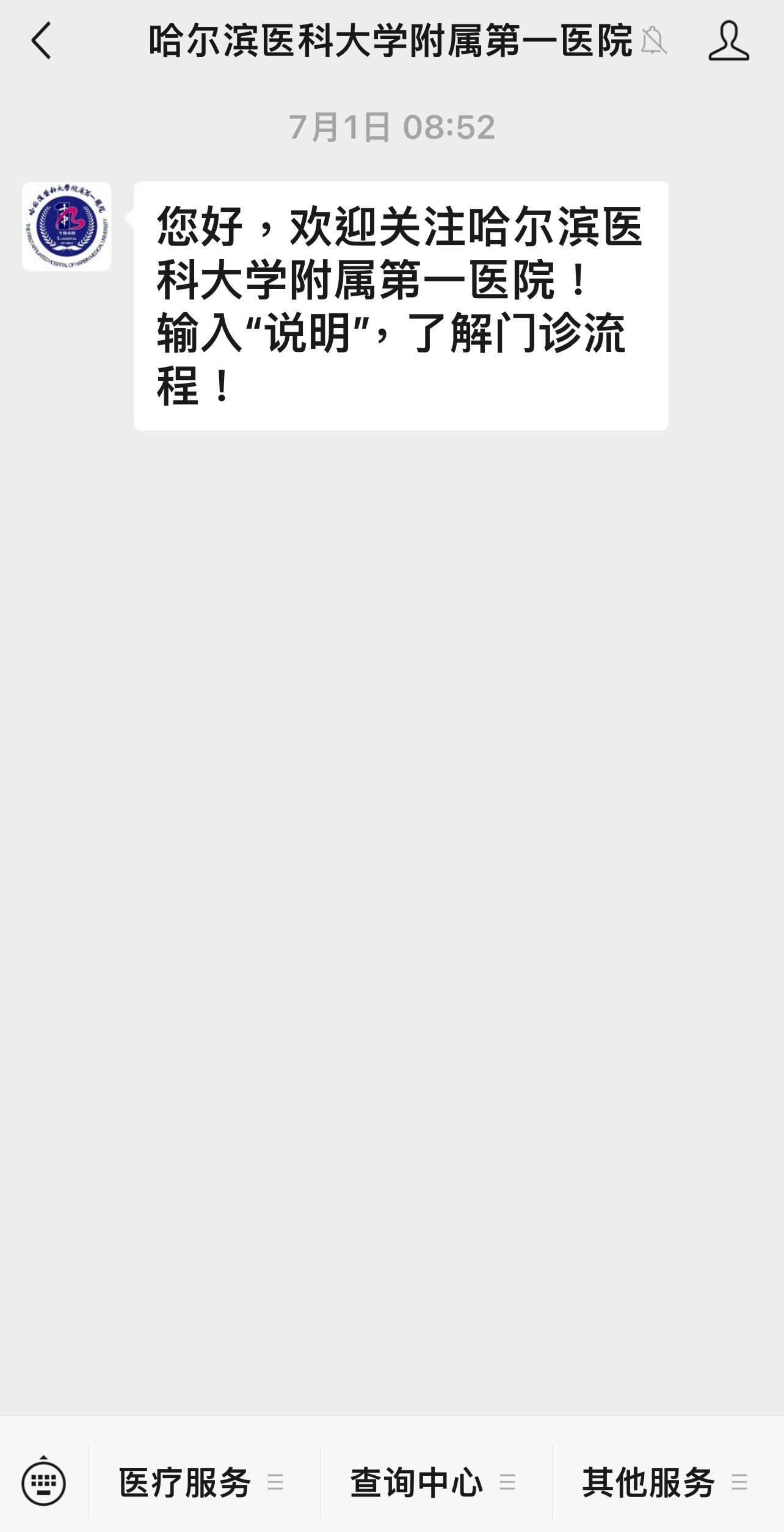The image size is (784, 1532).
Task: Expand the 查询中心 menu
Action: pos(436,1482)
